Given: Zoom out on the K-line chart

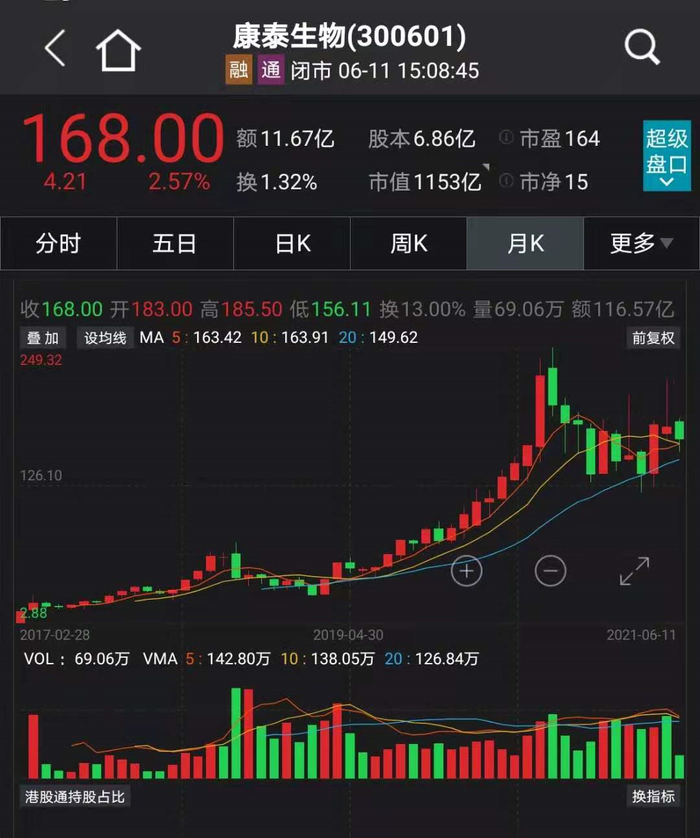Looking at the screenshot, I should pyautogui.click(x=550, y=571).
